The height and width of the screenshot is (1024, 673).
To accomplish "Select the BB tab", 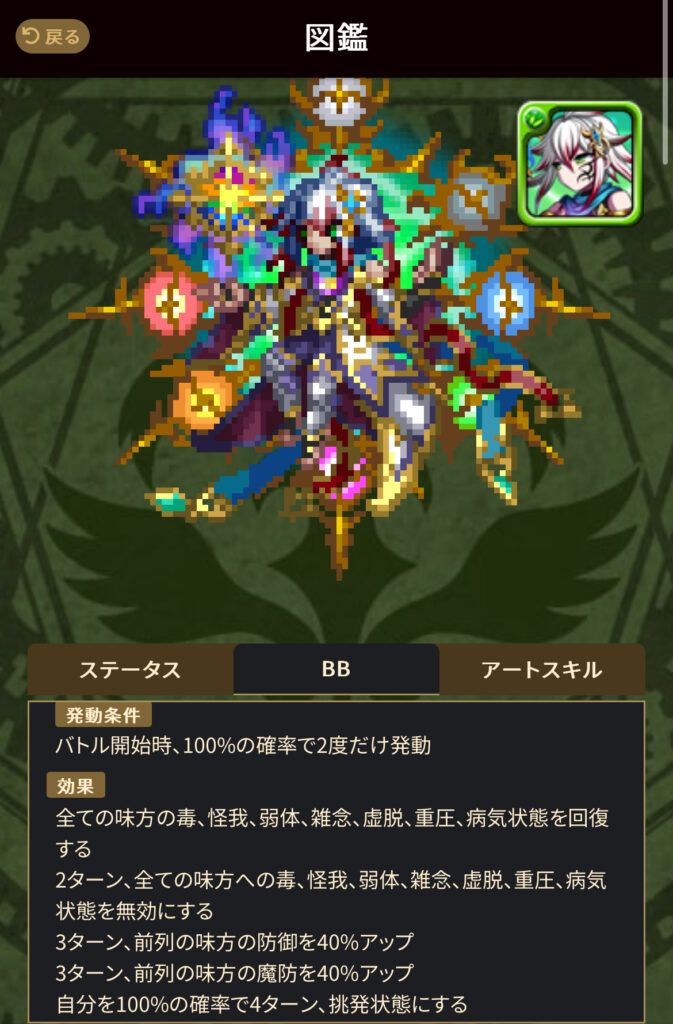I will point(336,669).
